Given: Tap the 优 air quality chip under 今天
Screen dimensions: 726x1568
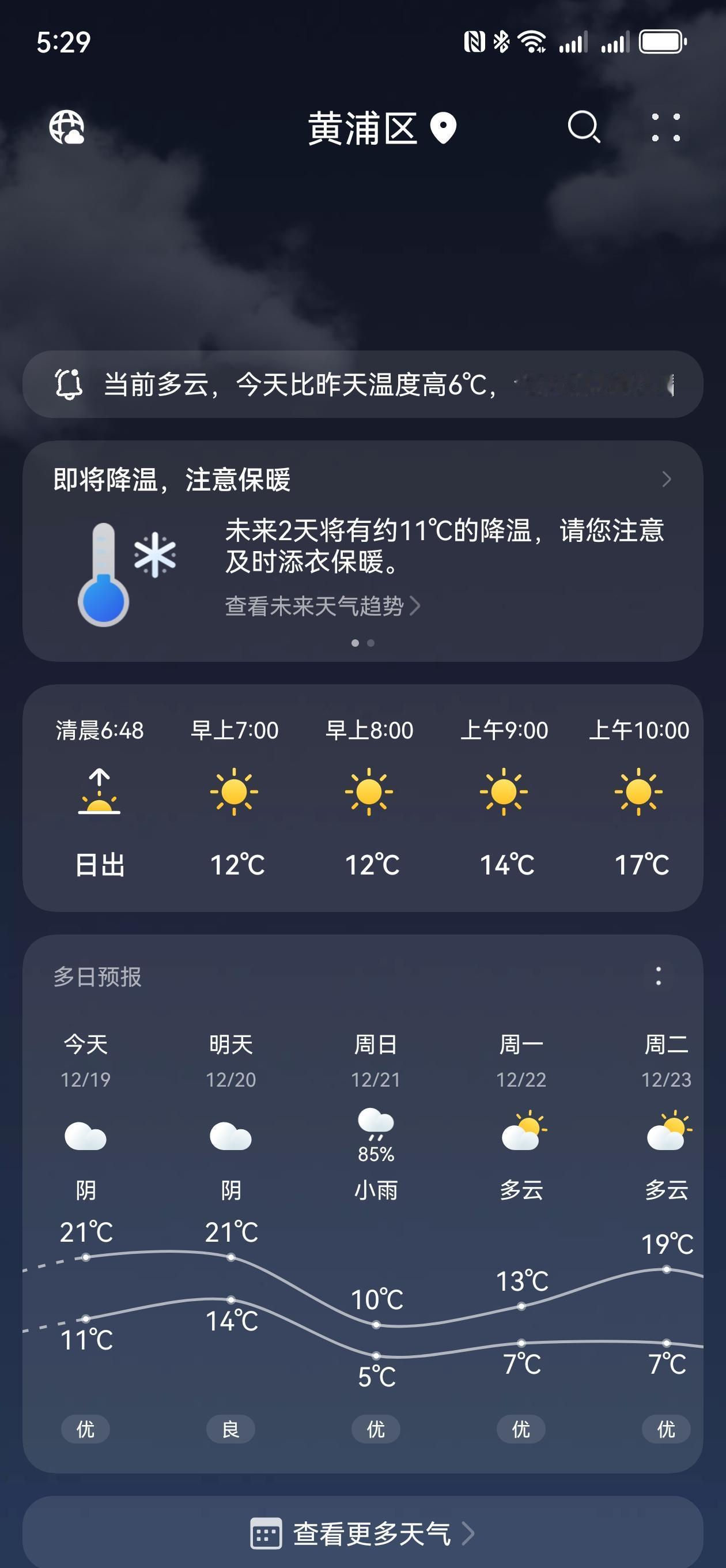Looking at the screenshot, I should (85, 1430).
